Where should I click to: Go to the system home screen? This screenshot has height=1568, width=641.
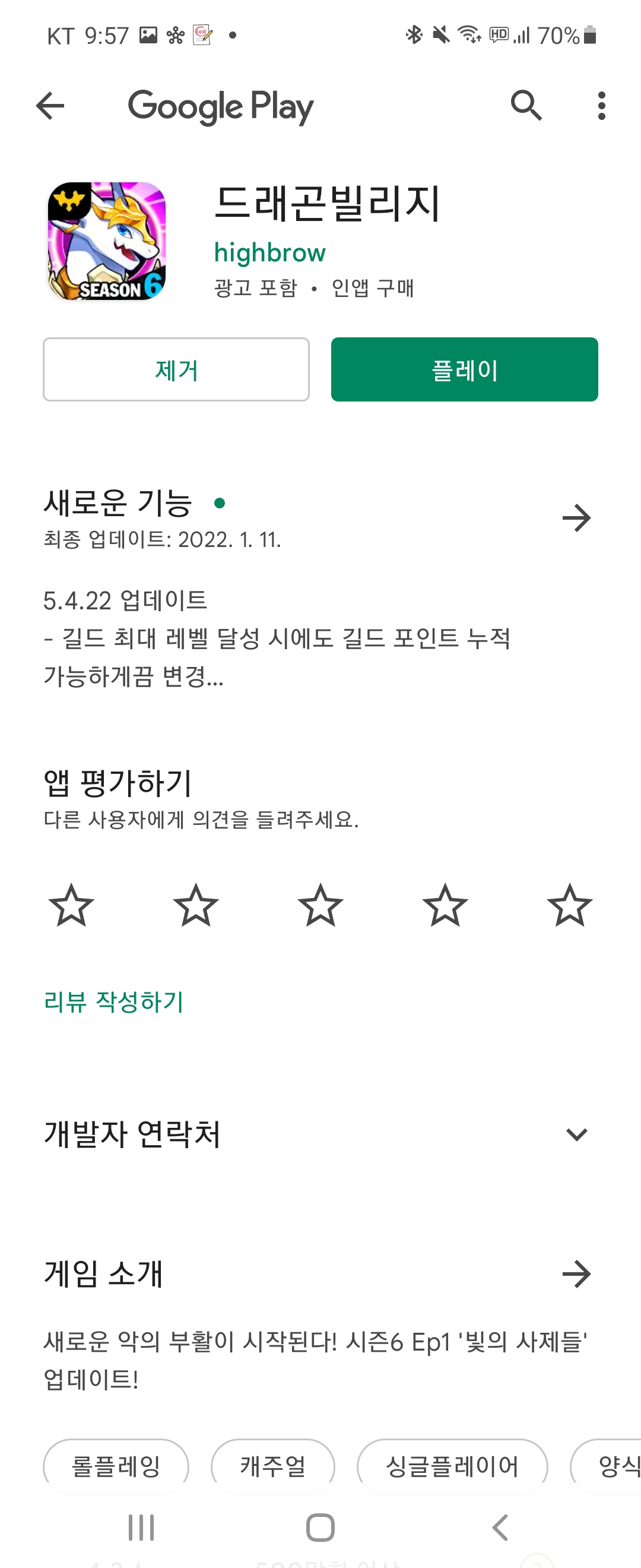pyautogui.click(x=320, y=1527)
